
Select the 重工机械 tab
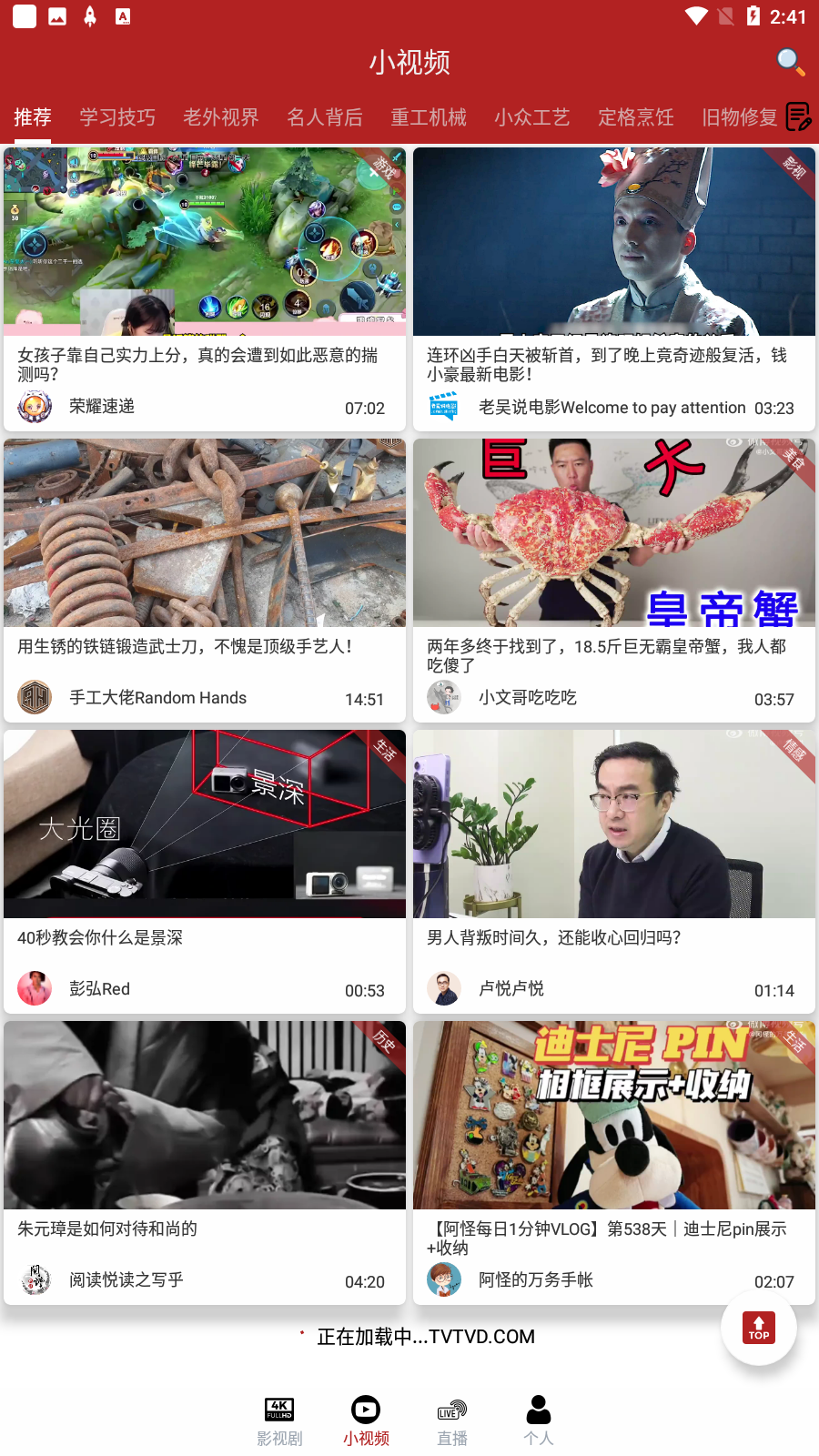coord(429,117)
